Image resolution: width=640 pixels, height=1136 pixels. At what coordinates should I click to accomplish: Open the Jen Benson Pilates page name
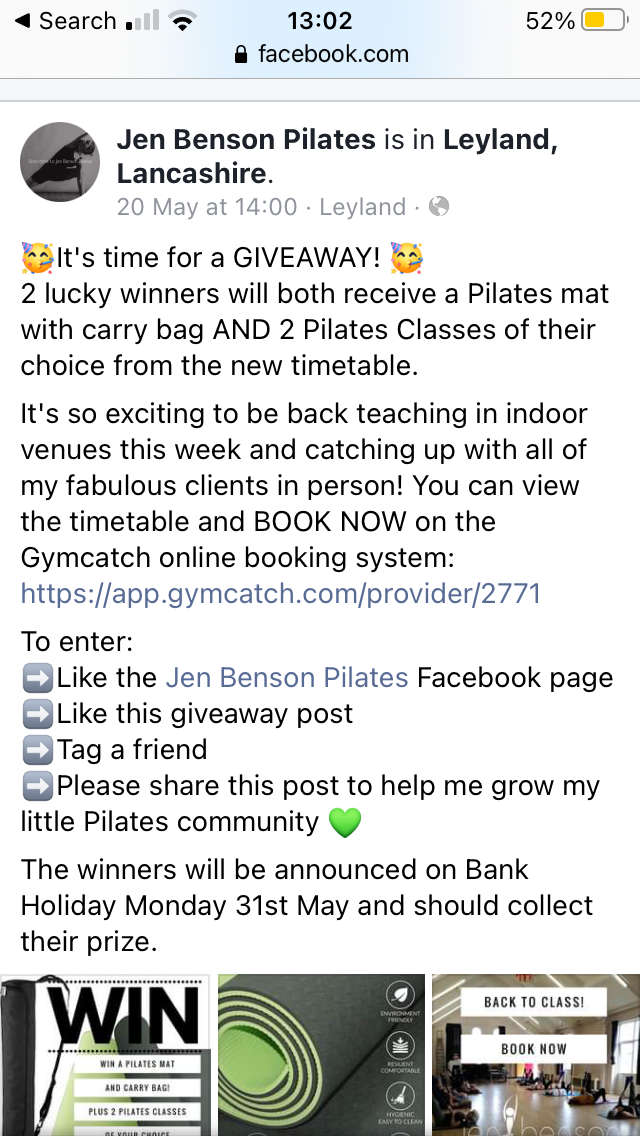(x=246, y=141)
